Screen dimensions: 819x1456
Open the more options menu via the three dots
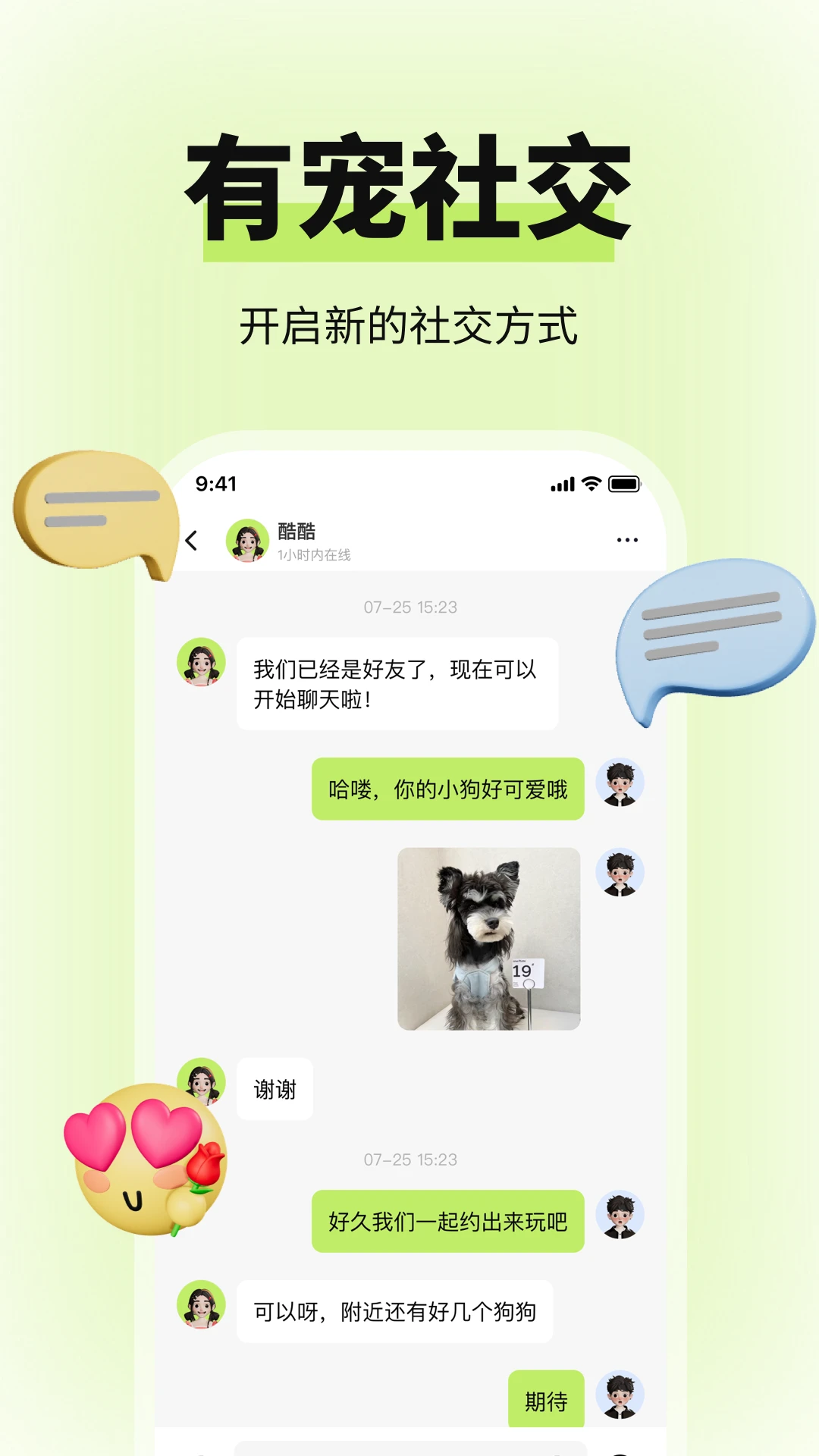[x=626, y=538]
